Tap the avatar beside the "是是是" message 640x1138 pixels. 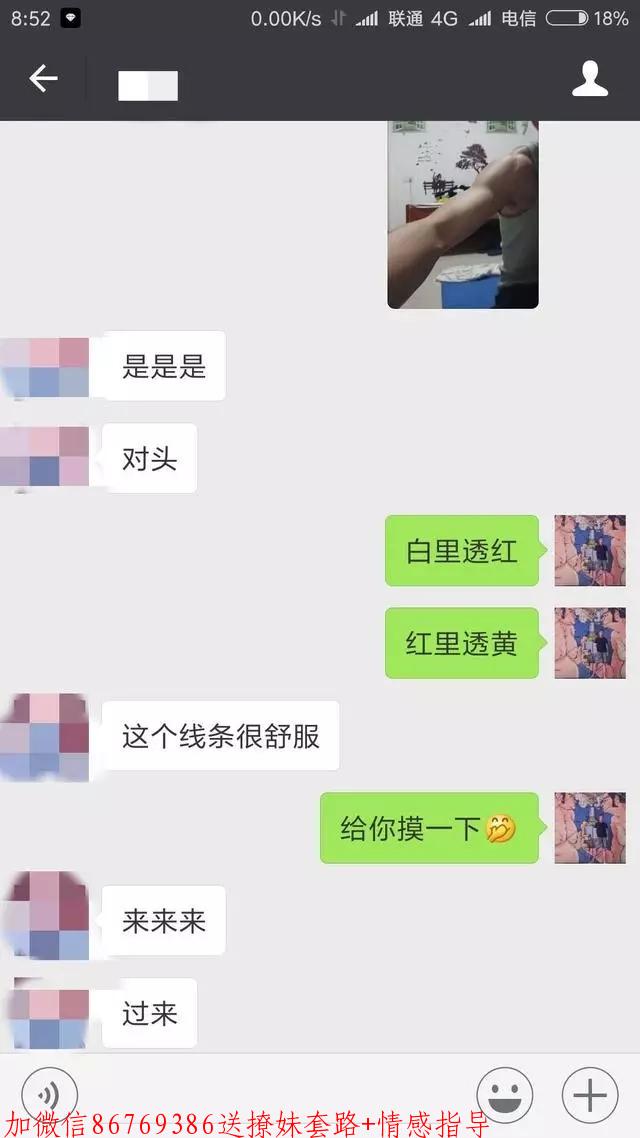[45, 367]
